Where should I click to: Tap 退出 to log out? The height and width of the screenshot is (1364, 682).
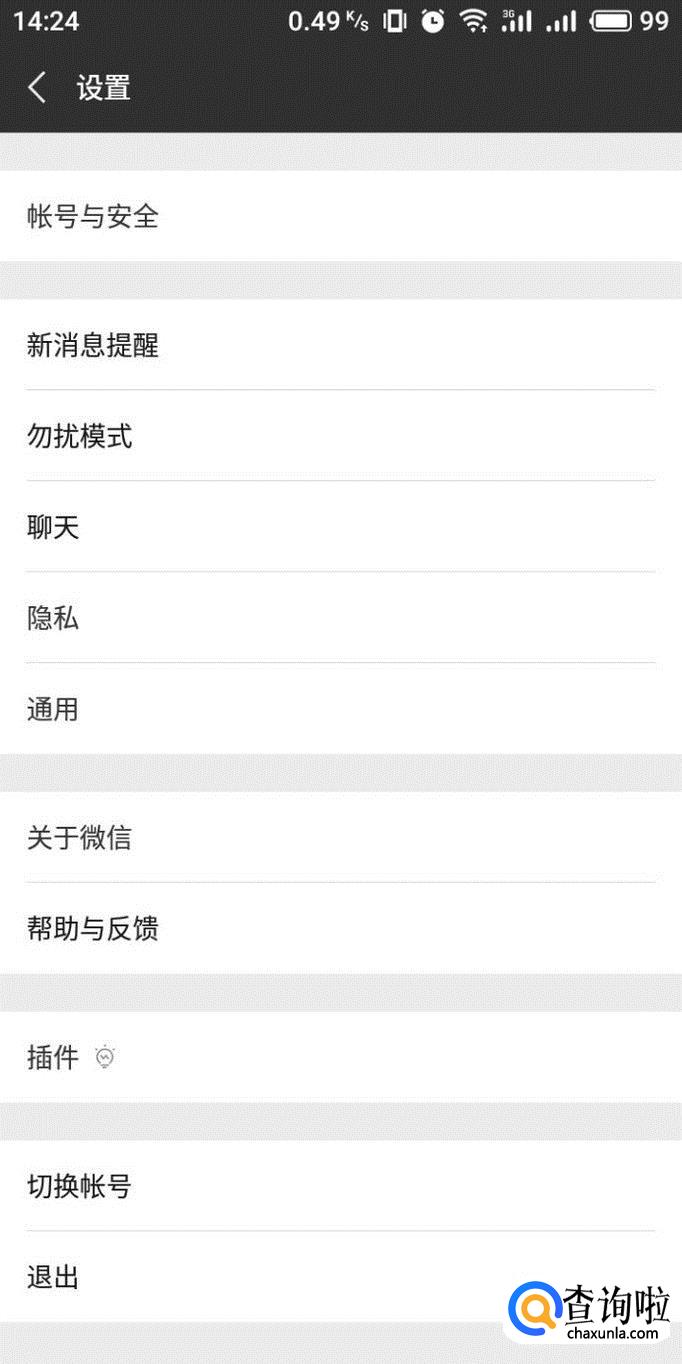[x=54, y=1277]
